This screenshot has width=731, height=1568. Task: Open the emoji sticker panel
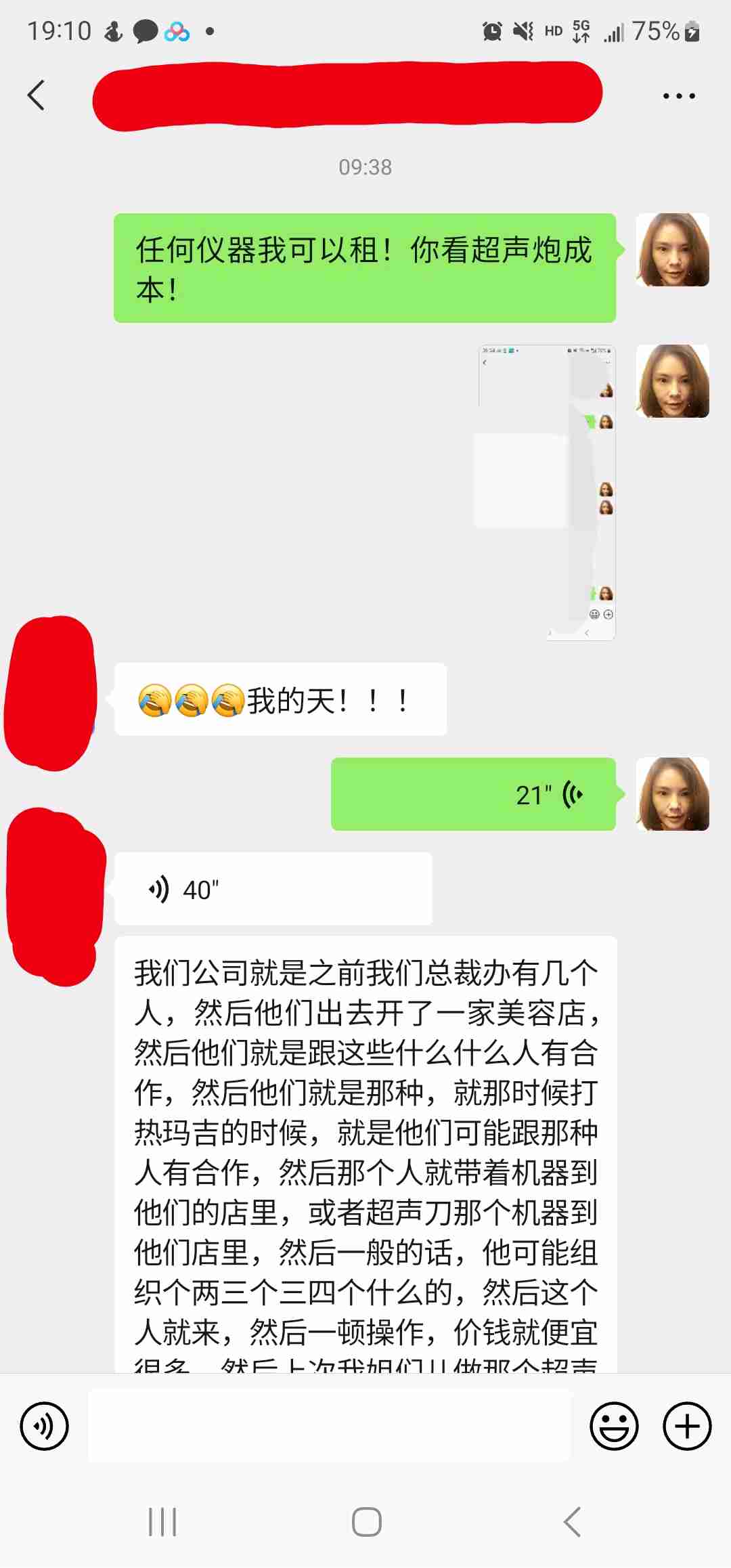[614, 1426]
